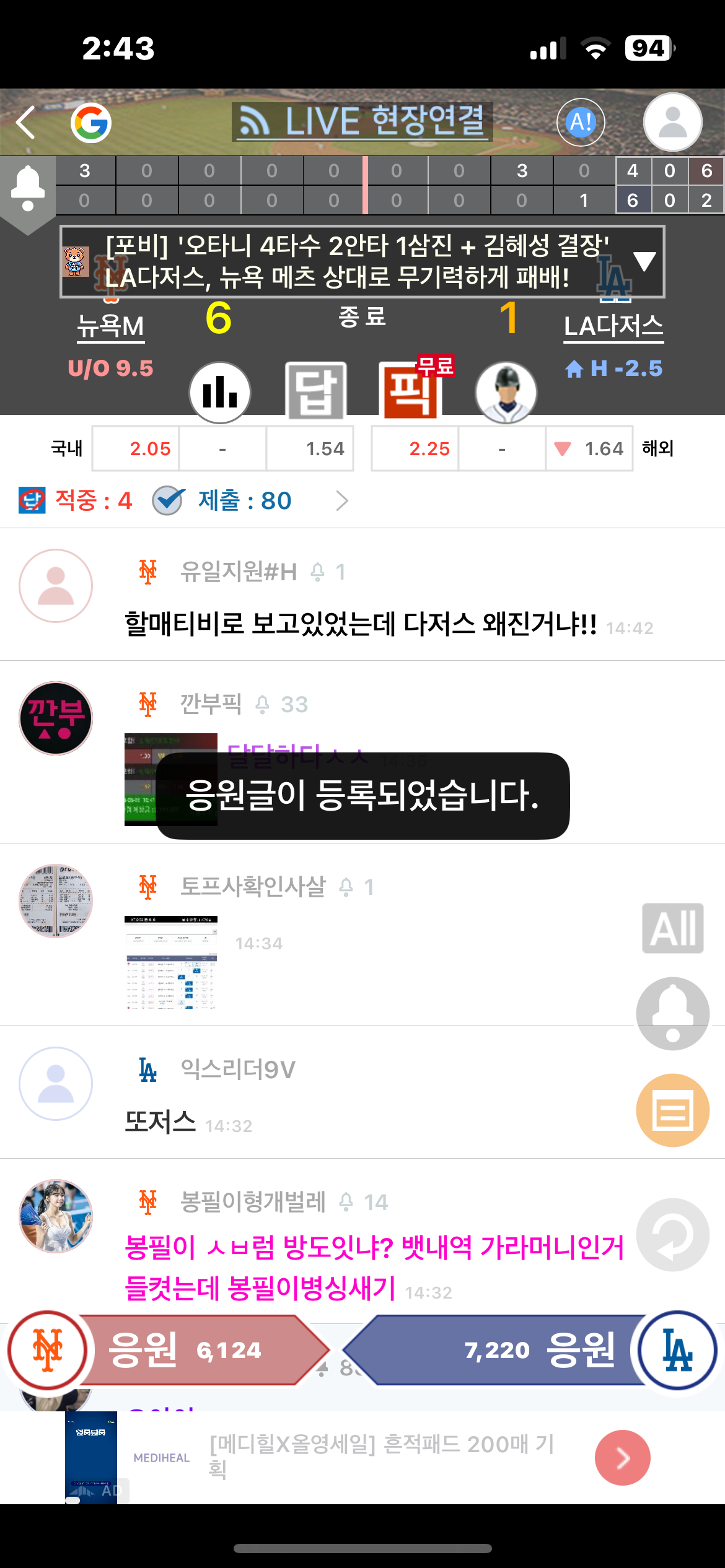Open the bar chart statistics icon

click(220, 392)
